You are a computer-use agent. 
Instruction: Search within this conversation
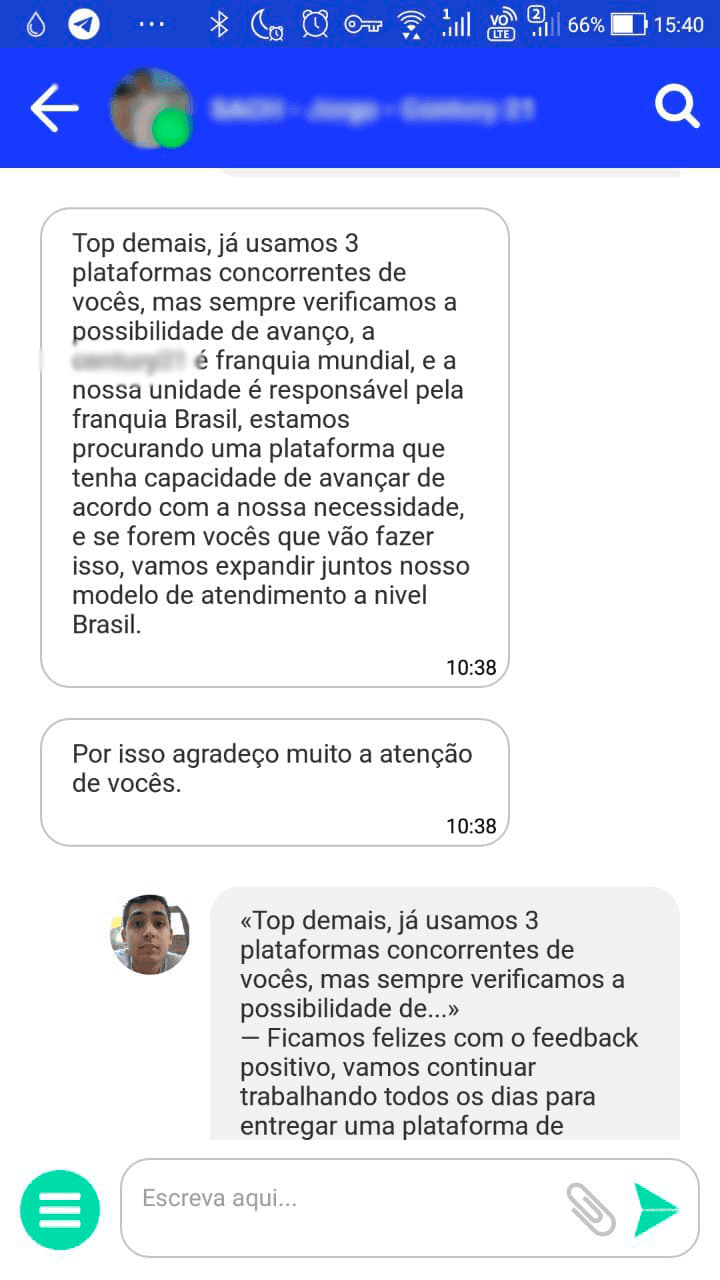click(677, 107)
